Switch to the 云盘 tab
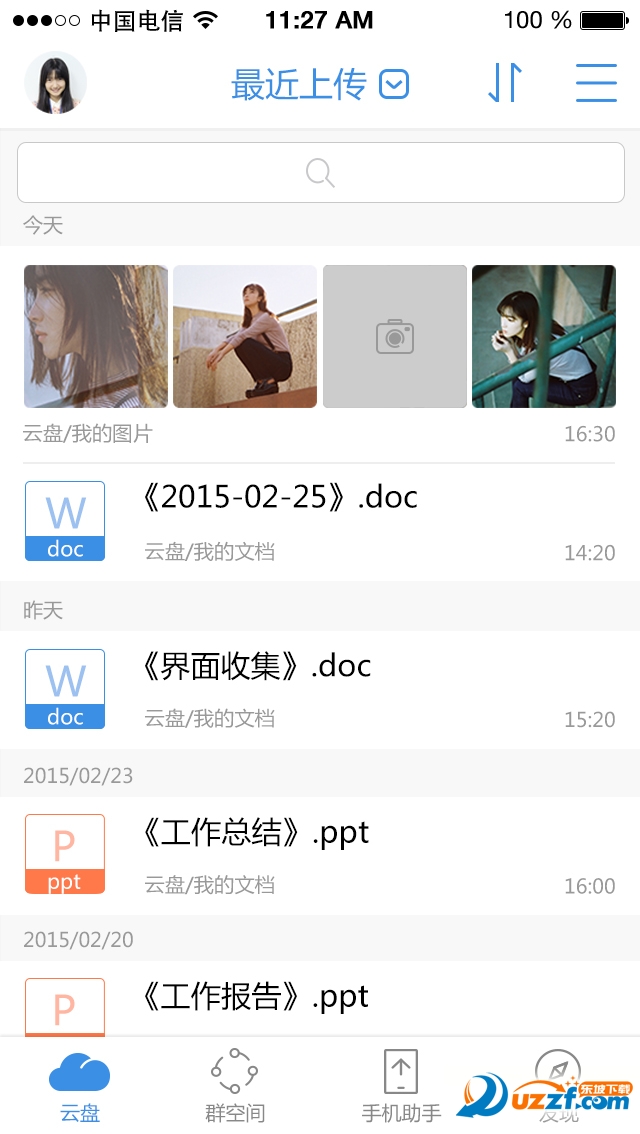The width and height of the screenshot is (640, 1134). tap(80, 1086)
